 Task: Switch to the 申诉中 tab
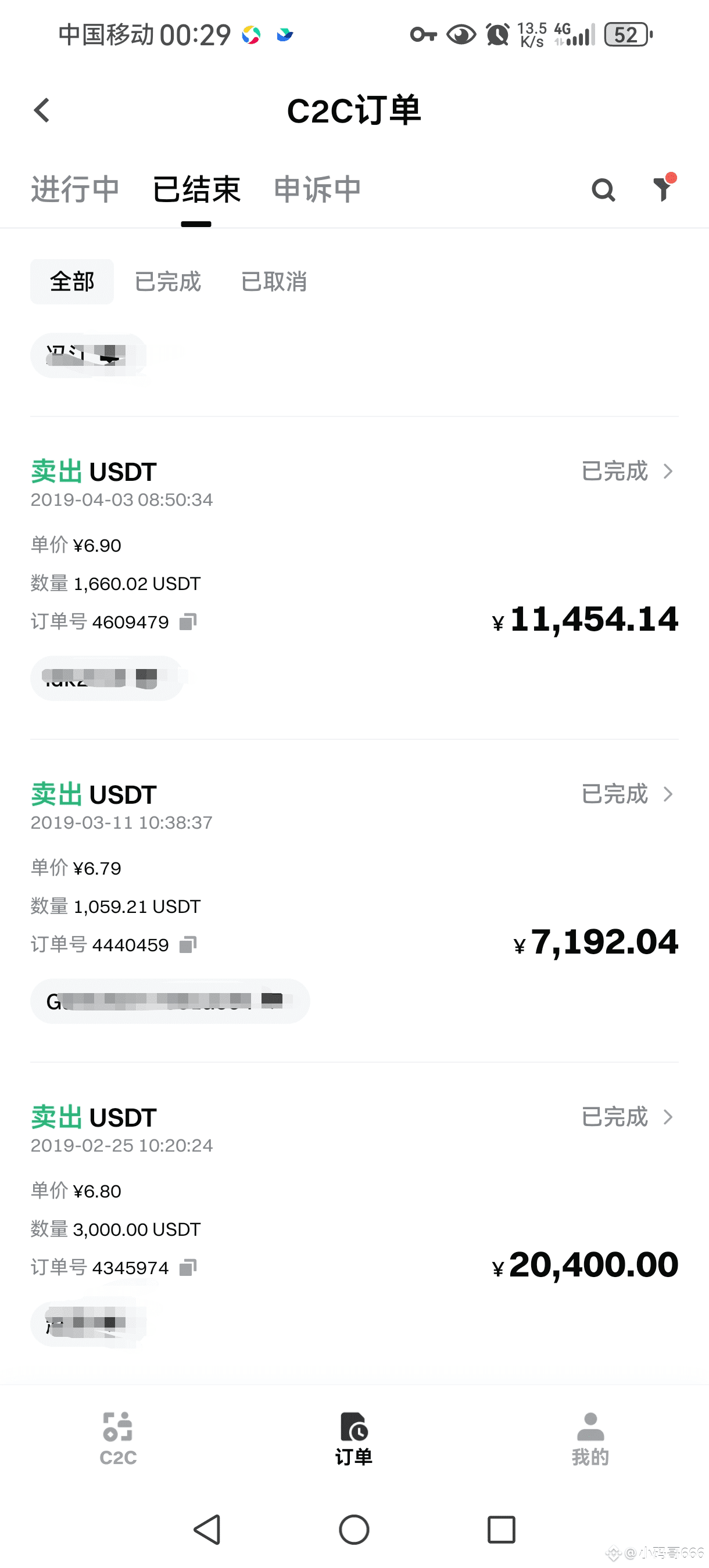[317, 189]
